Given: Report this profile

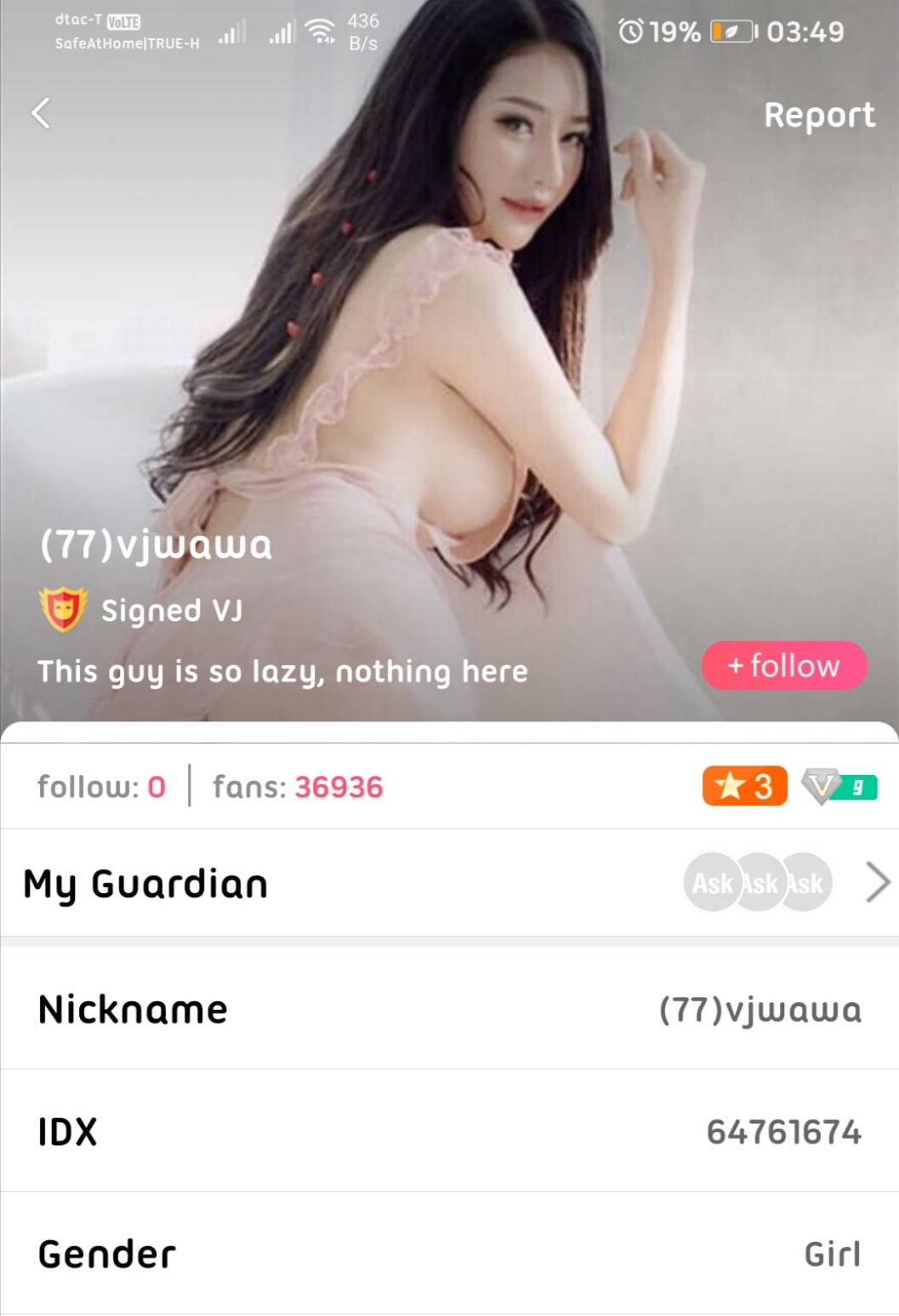Looking at the screenshot, I should point(818,115).
